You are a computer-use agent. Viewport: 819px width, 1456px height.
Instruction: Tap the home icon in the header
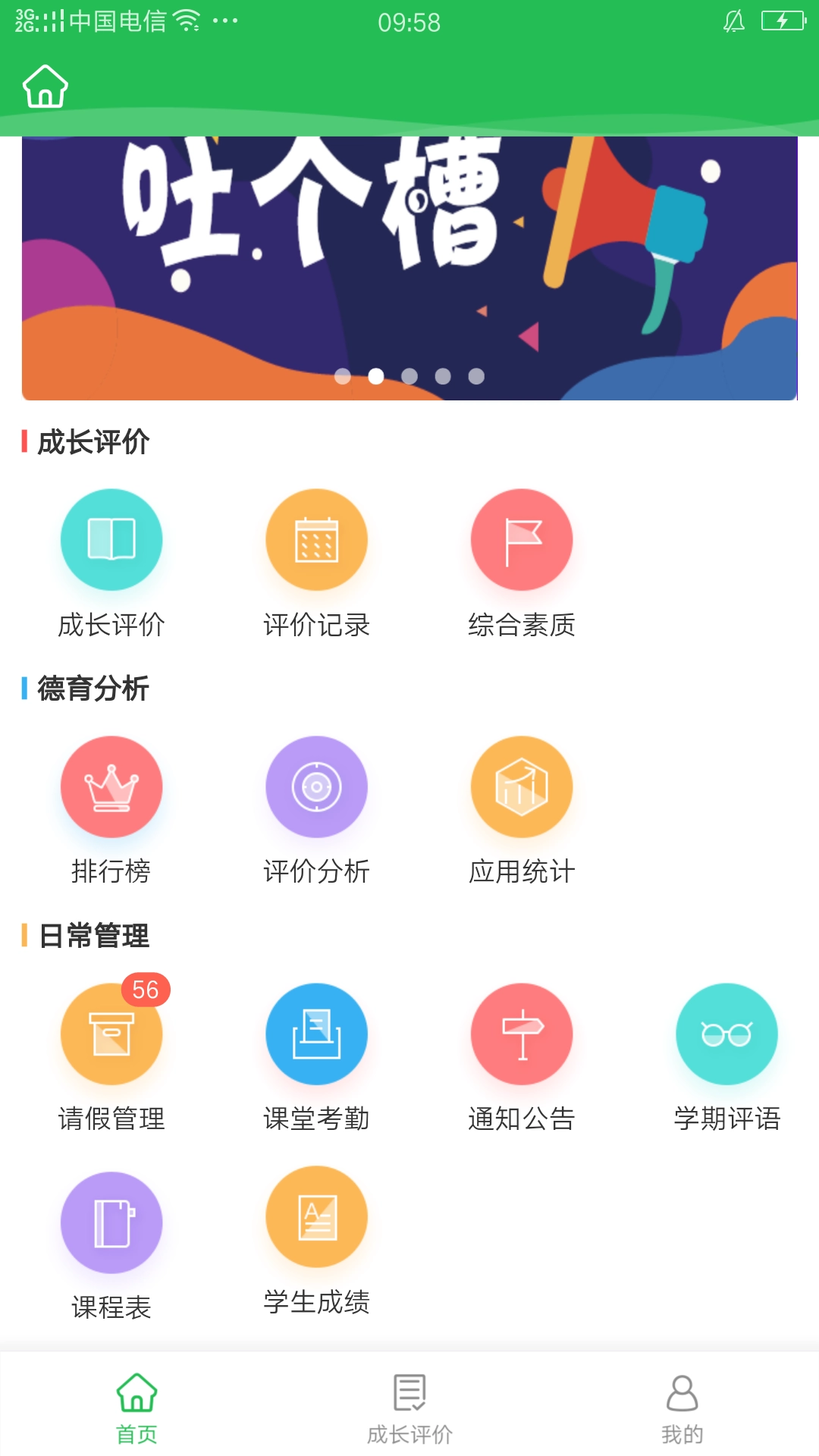pos(45,86)
